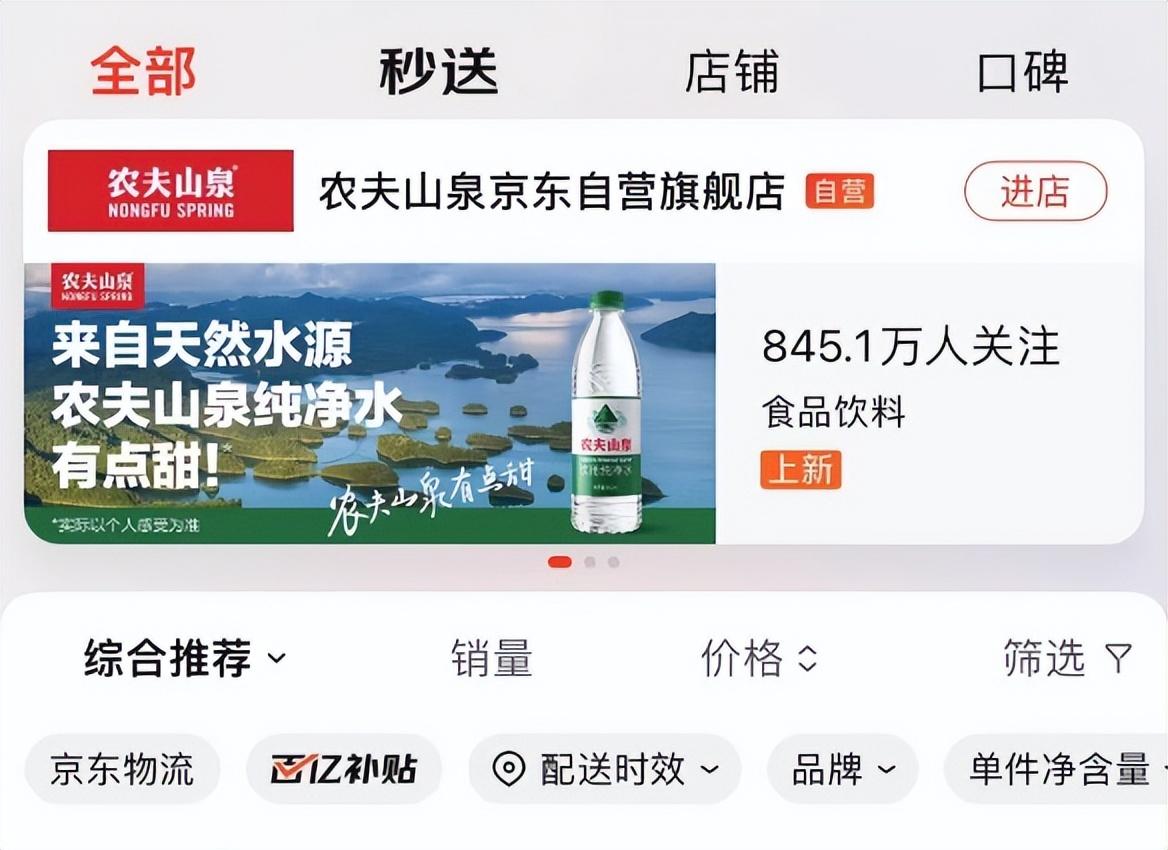The image size is (1168, 850).
Task: Apply the 京东物流 filter chip
Action: [x=122, y=769]
